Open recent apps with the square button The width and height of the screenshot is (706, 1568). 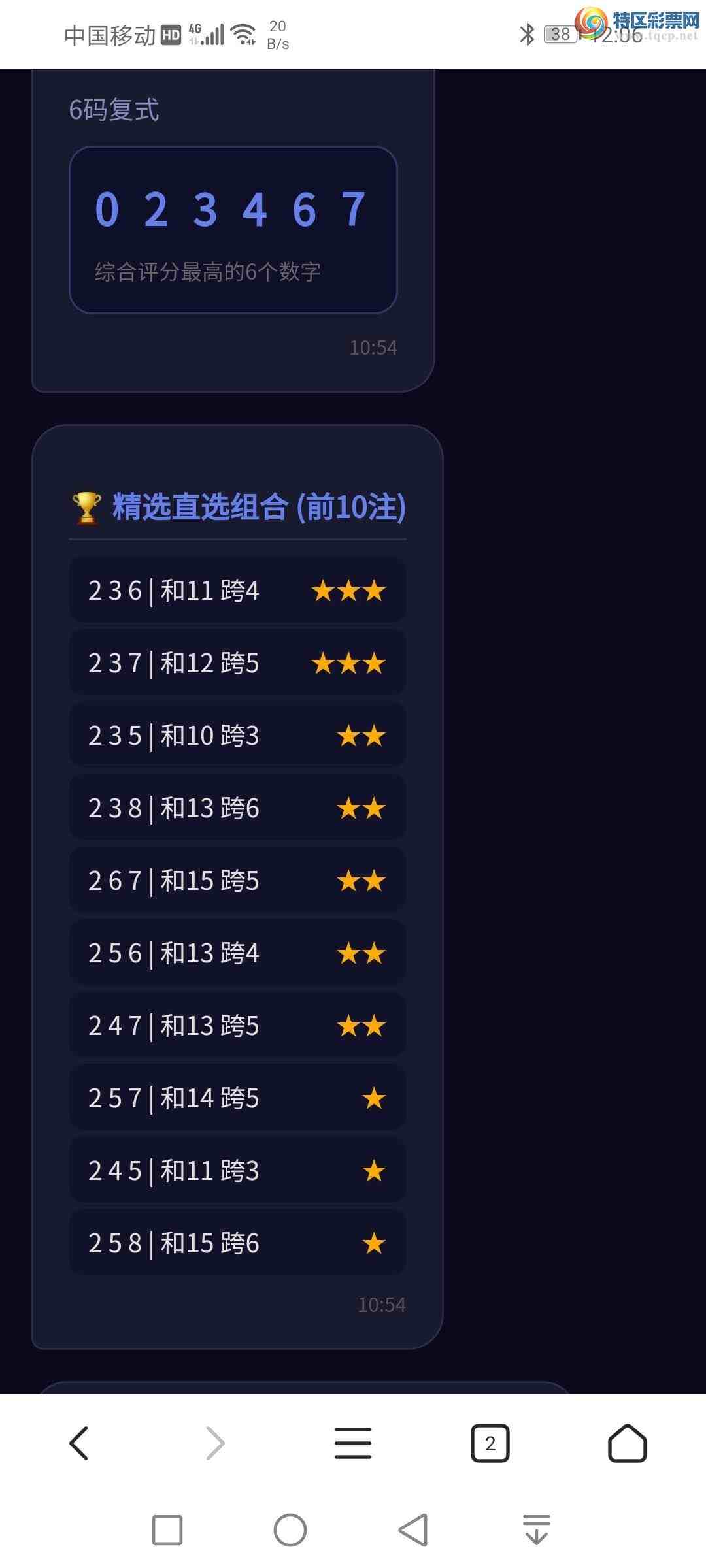(167, 1530)
